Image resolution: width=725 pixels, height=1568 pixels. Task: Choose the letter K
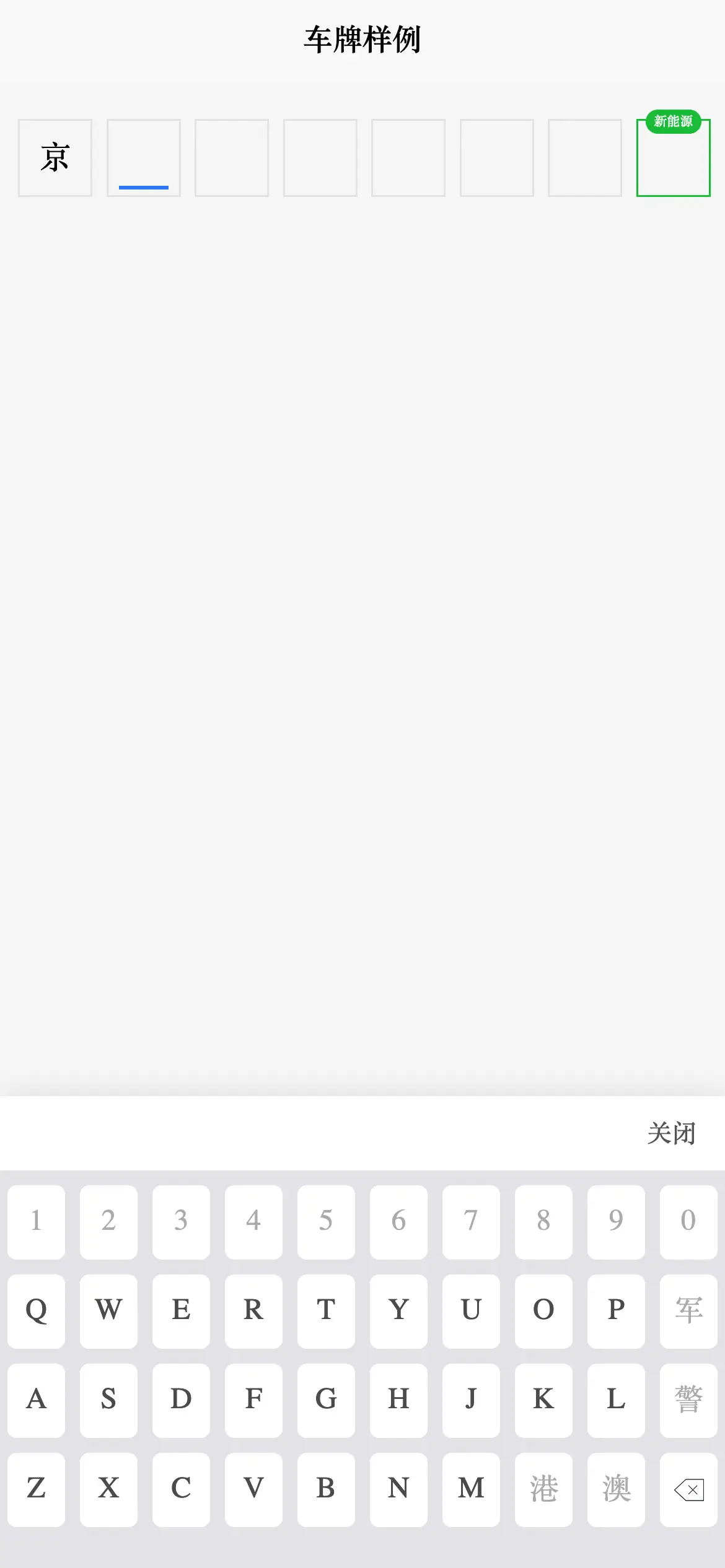point(543,1400)
